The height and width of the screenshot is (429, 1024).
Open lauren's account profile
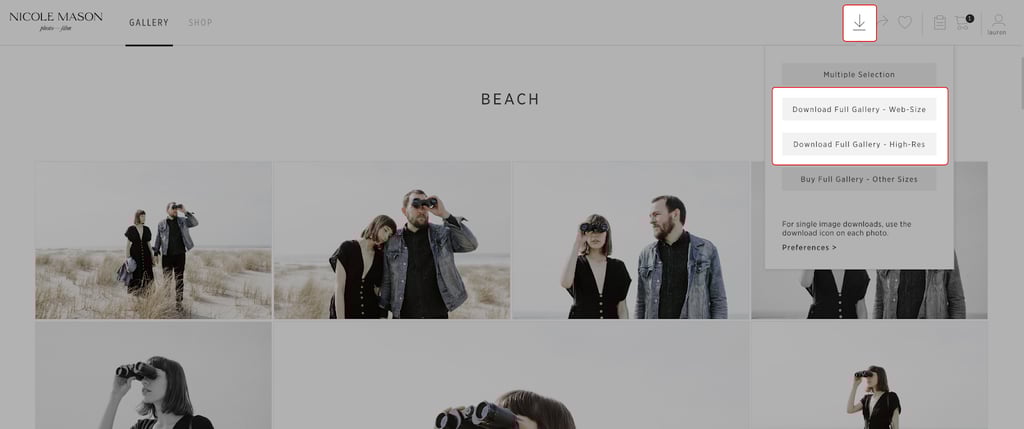click(996, 24)
